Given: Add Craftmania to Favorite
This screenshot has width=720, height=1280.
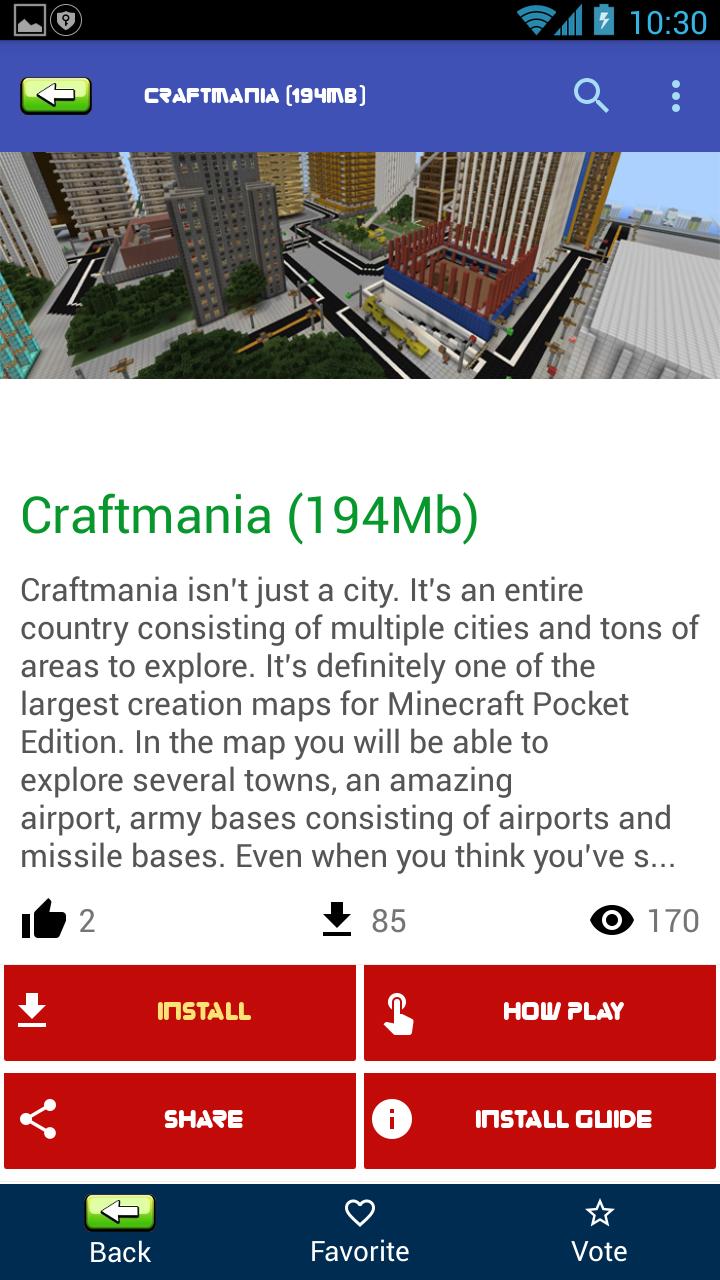Looking at the screenshot, I should pos(360,1232).
